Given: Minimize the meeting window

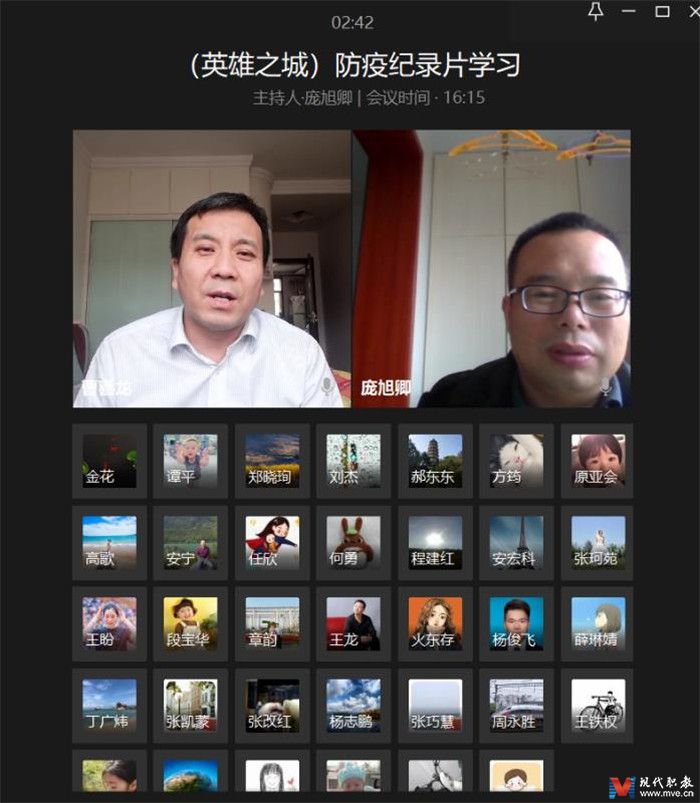Looking at the screenshot, I should click(x=629, y=12).
